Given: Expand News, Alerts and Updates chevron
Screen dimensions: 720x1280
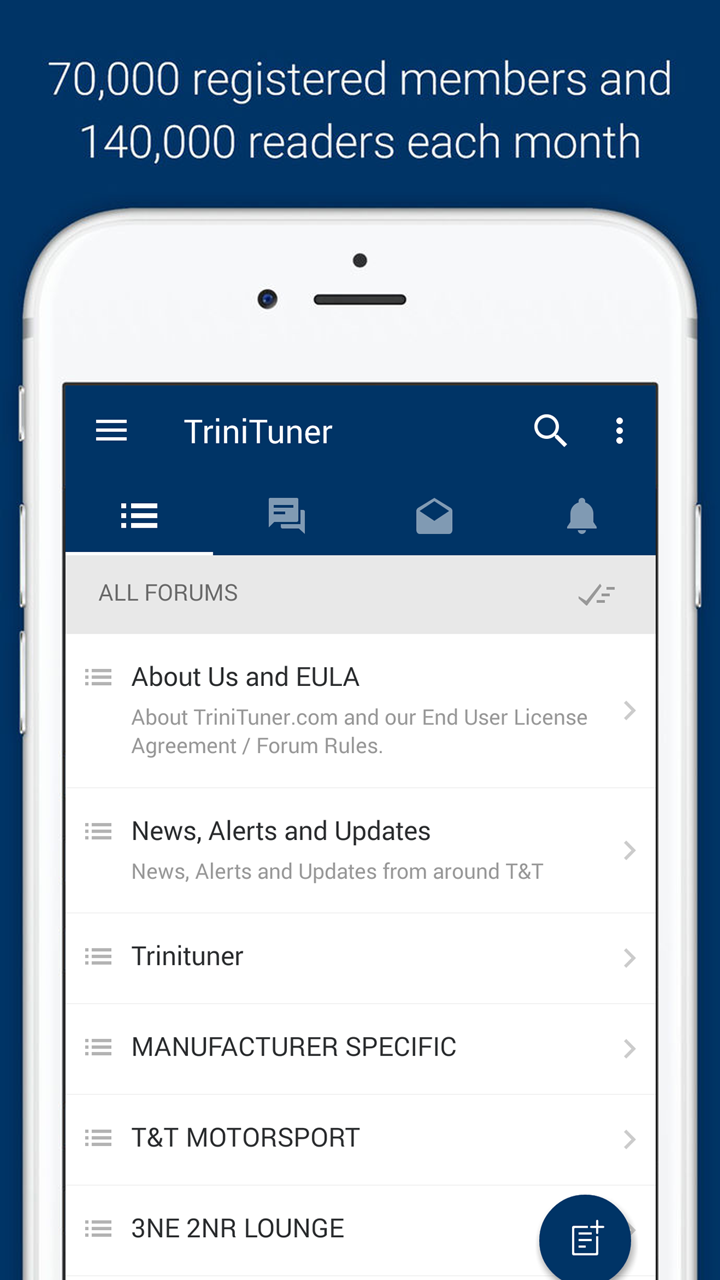Looking at the screenshot, I should tap(630, 851).
